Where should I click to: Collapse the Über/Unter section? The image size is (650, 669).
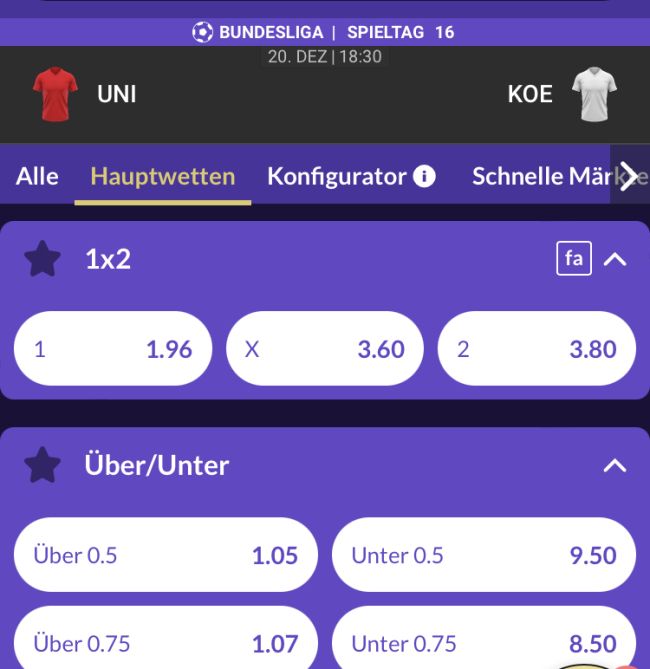(615, 465)
